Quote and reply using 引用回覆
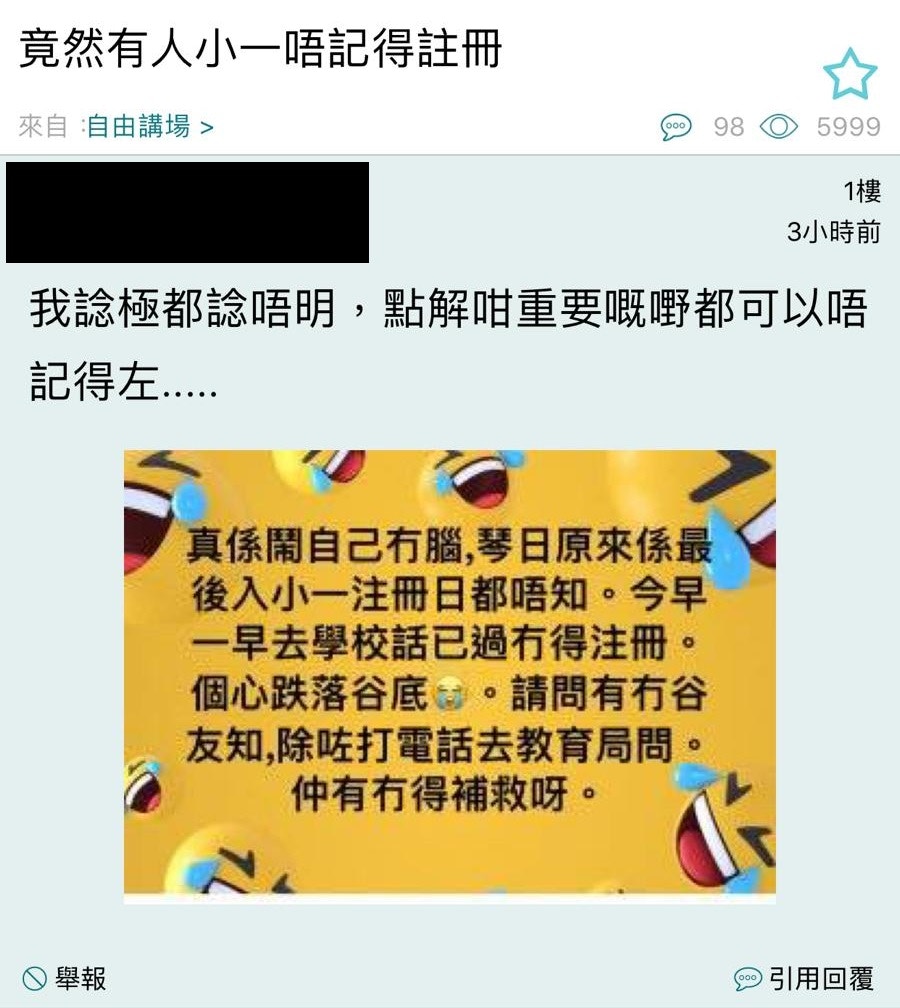 tap(804, 978)
